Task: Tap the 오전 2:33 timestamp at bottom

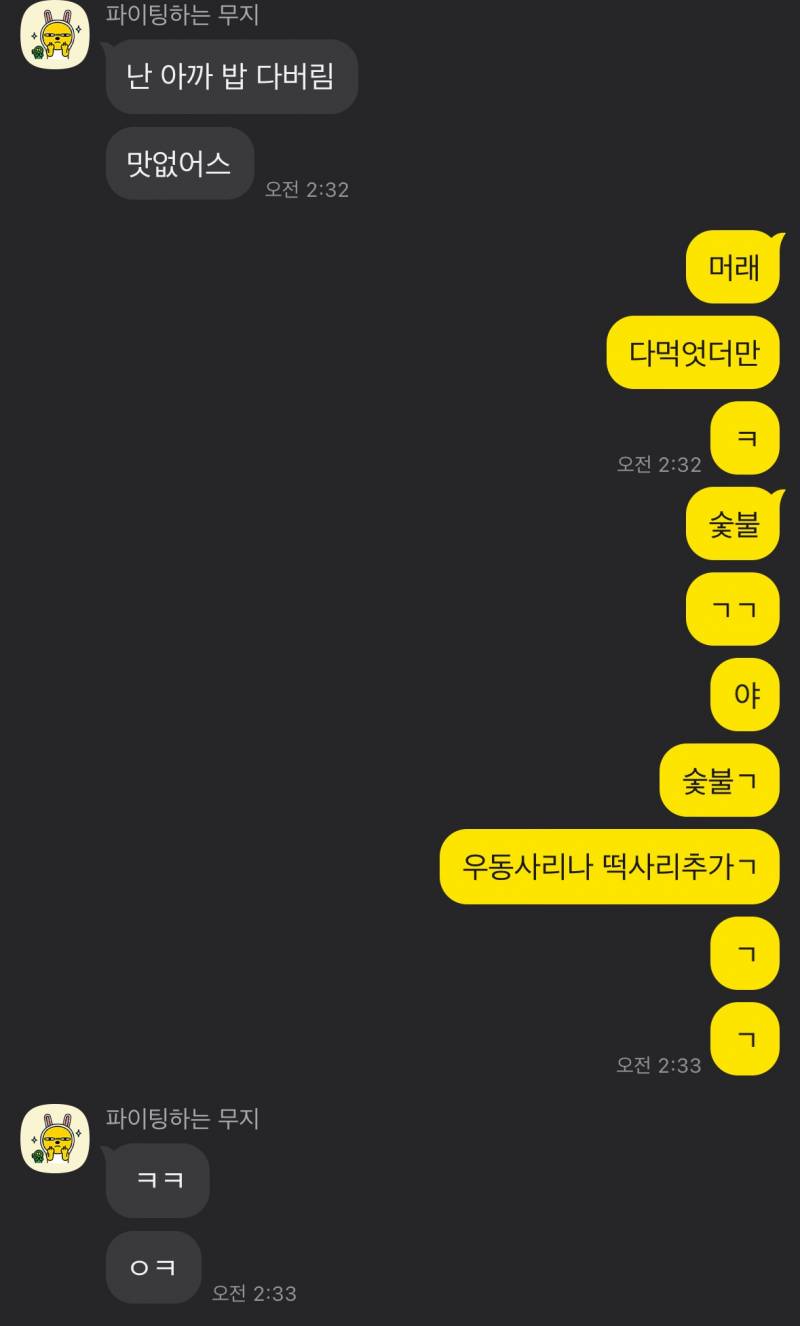Action: [x=660, y=1064]
